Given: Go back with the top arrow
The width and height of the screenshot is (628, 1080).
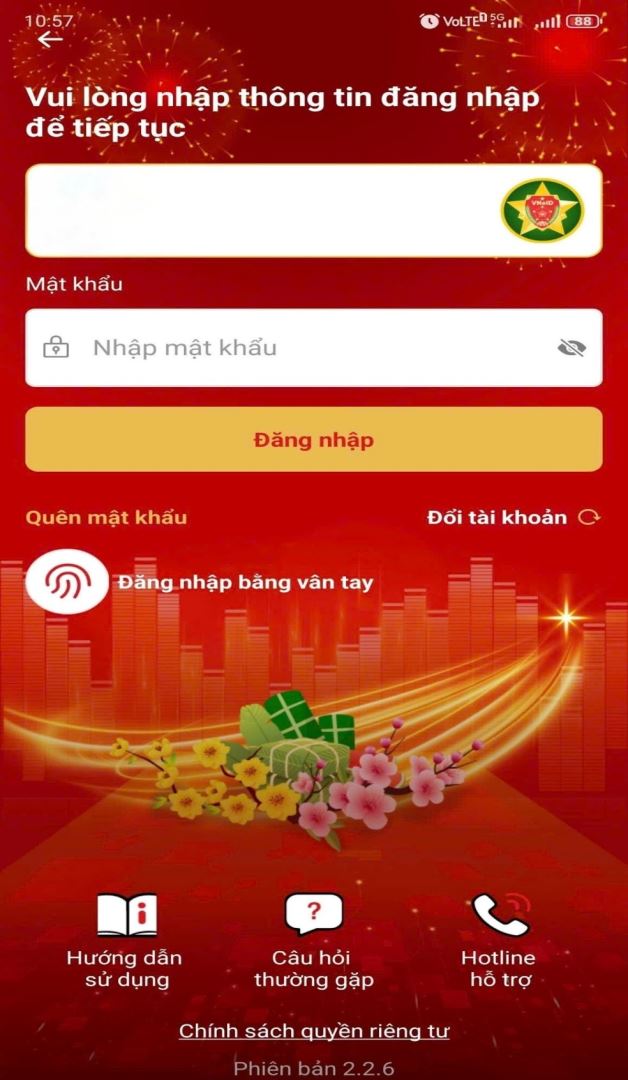Looking at the screenshot, I should 50,39.
